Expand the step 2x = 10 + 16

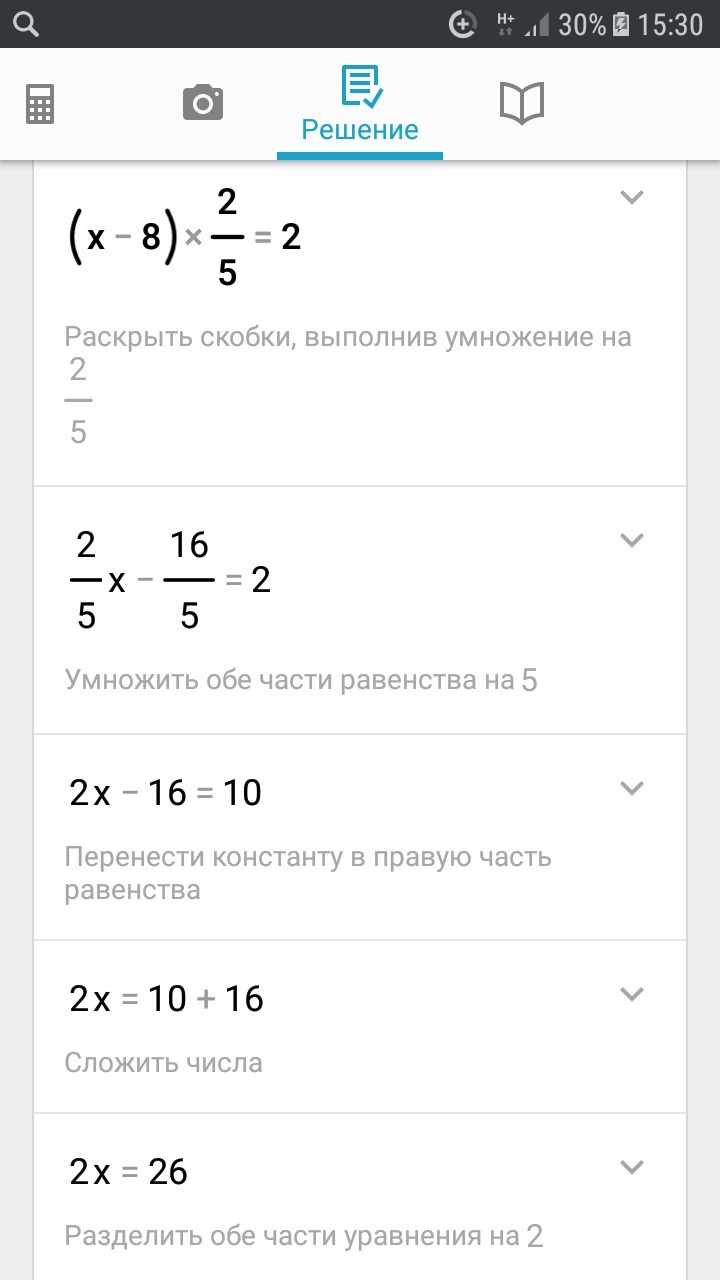pyautogui.click(x=631, y=994)
